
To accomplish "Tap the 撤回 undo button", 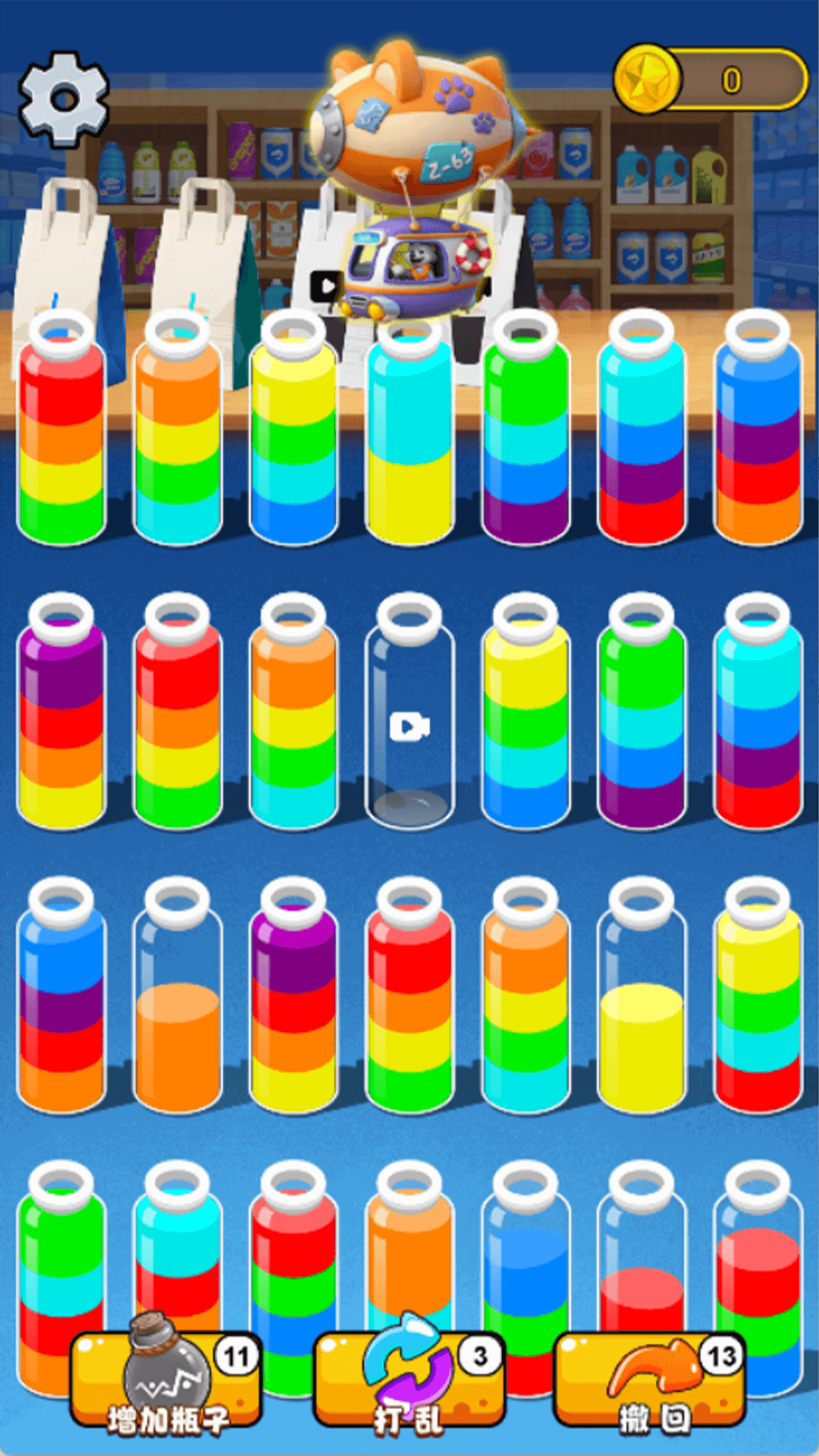I will point(651,1379).
